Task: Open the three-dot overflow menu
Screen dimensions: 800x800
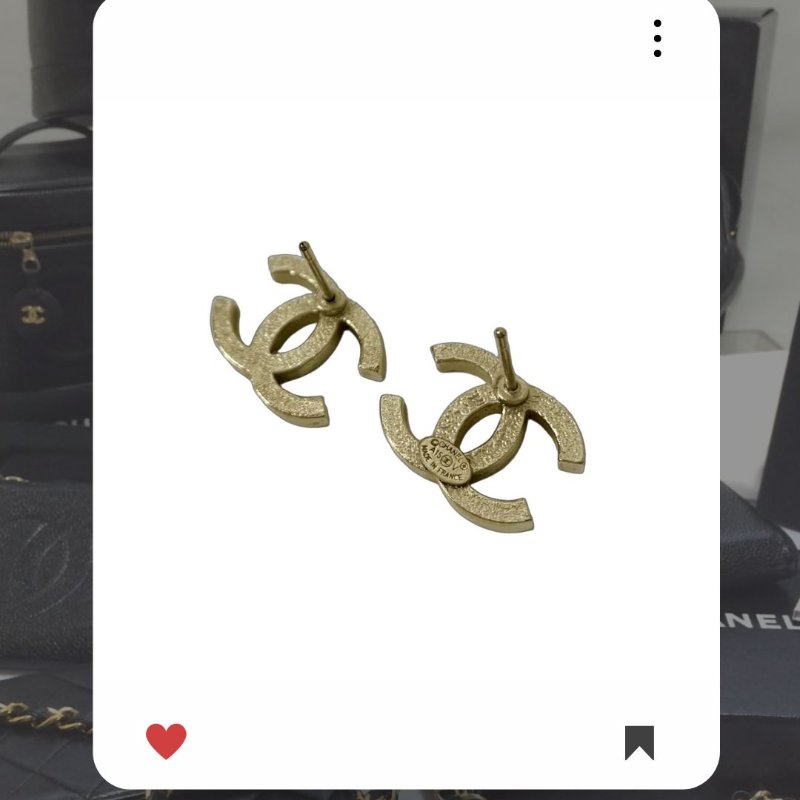Action: click(657, 38)
